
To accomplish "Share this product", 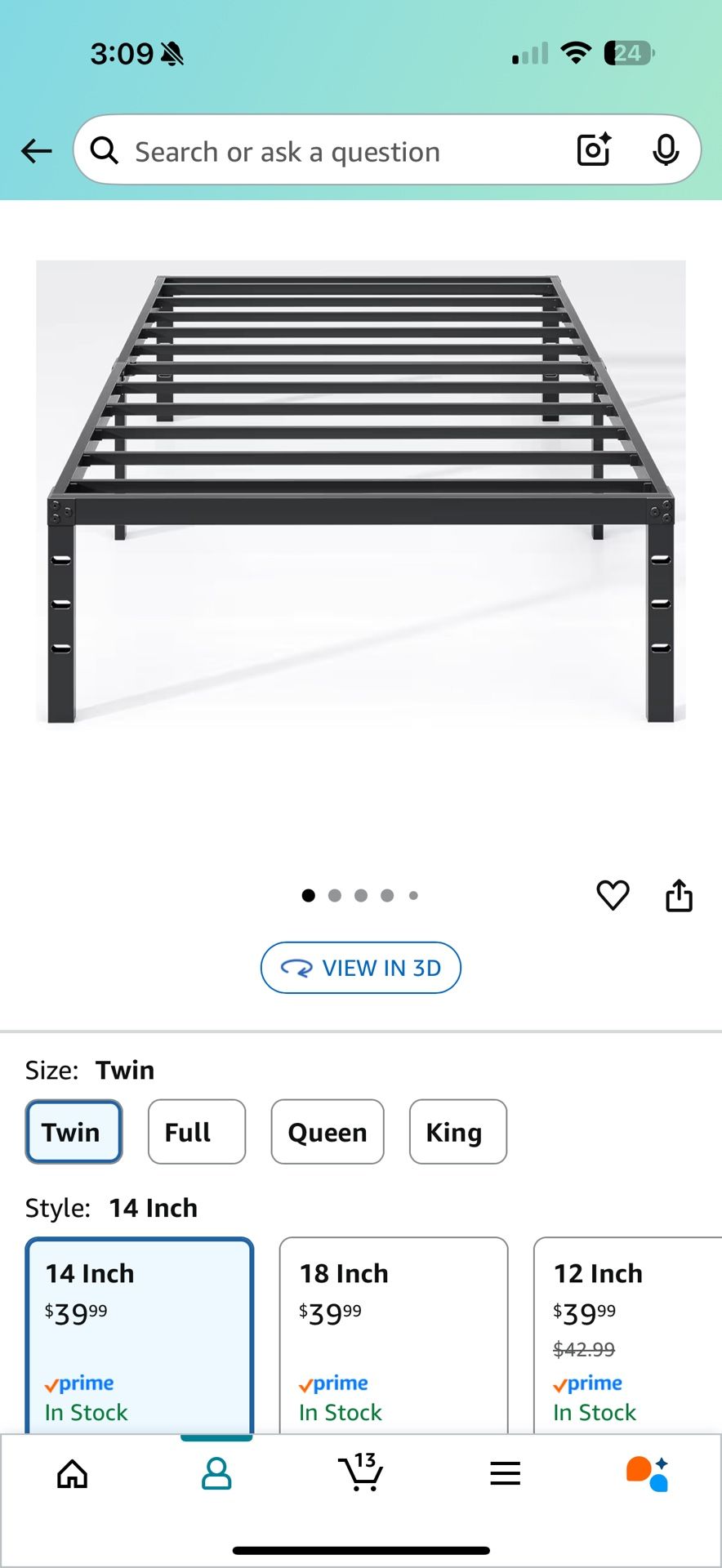I will coord(679,895).
